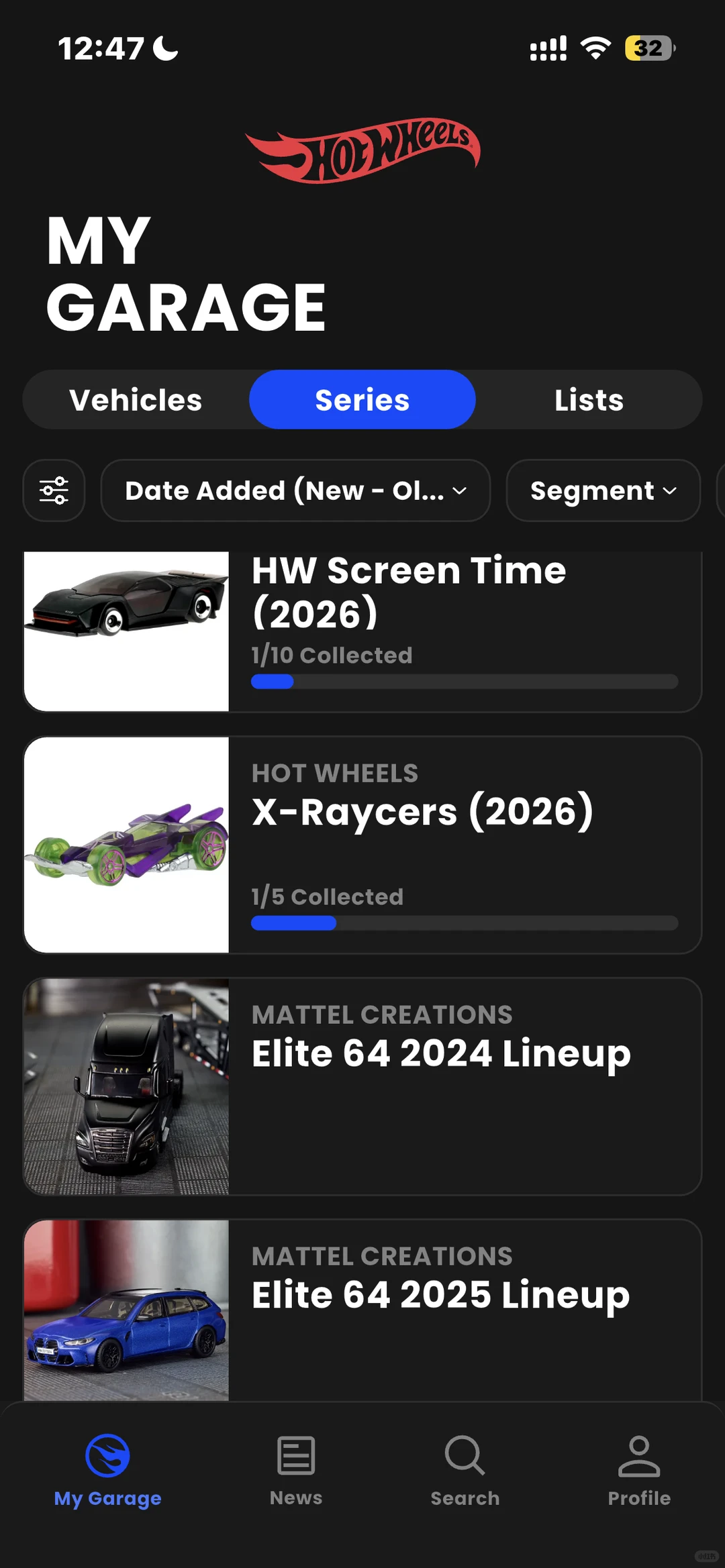Screen dimensions: 725x1568
Task: Switch to the Search tab
Action: (x=465, y=1469)
